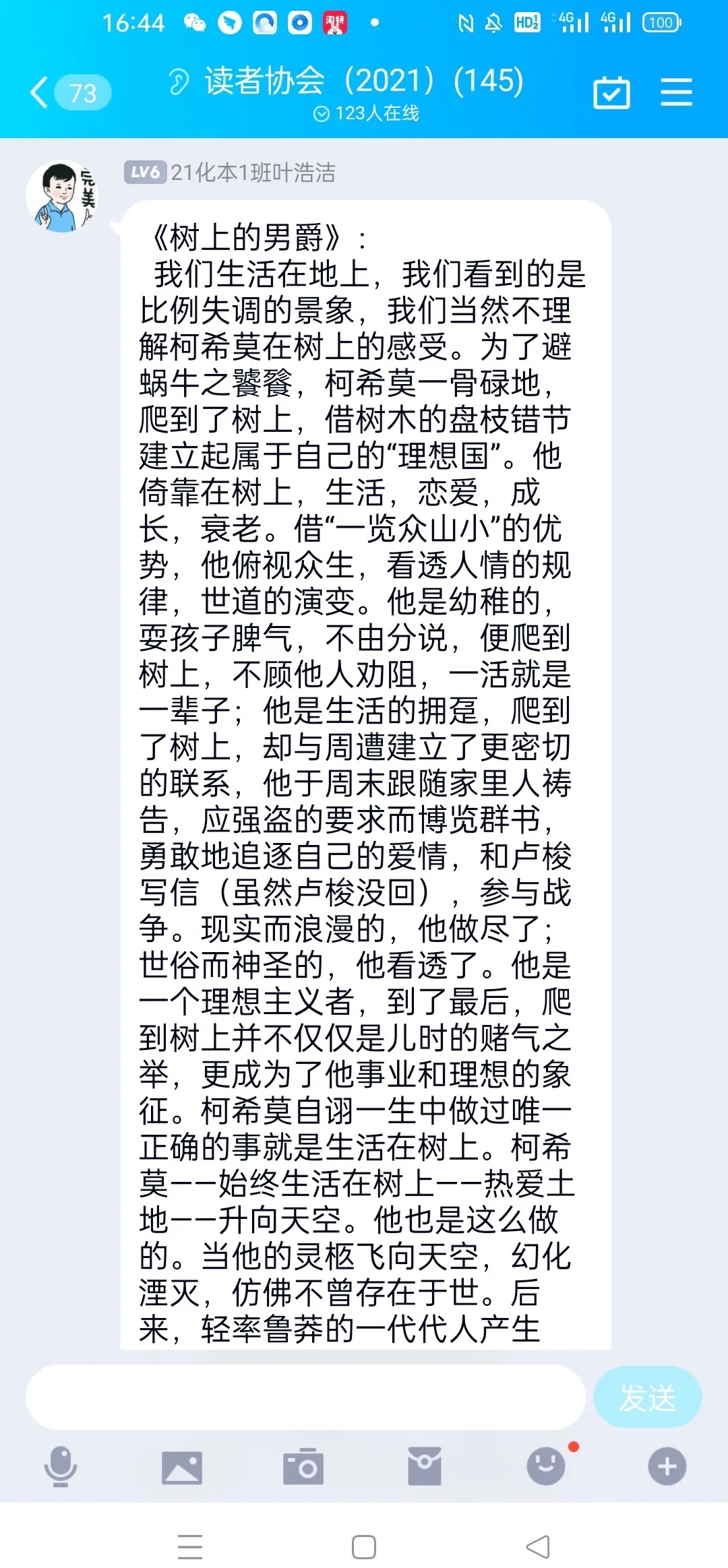The width and height of the screenshot is (728, 1568).
Task: Open the red envelope icon
Action: [425, 1466]
